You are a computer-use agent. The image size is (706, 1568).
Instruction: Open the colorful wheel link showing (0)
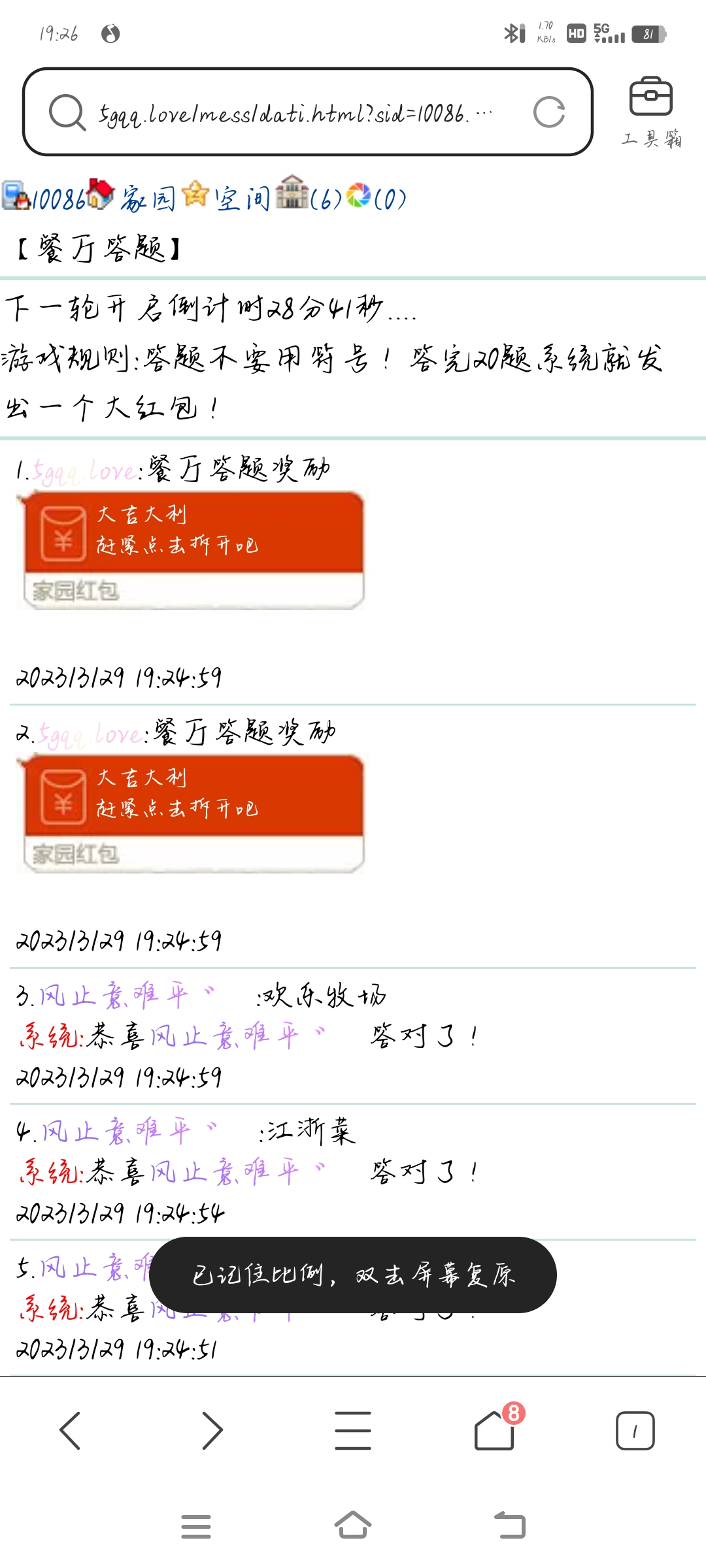click(x=376, y=198)
